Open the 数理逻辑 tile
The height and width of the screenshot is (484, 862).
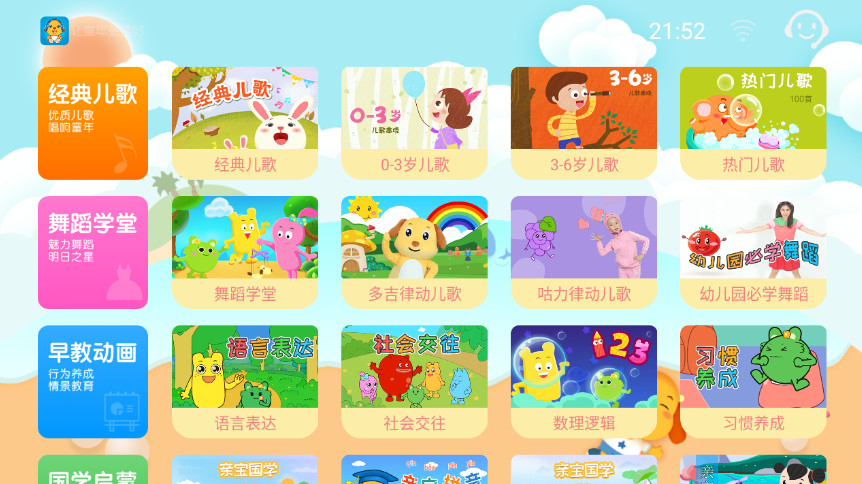(x=584, y=381)
